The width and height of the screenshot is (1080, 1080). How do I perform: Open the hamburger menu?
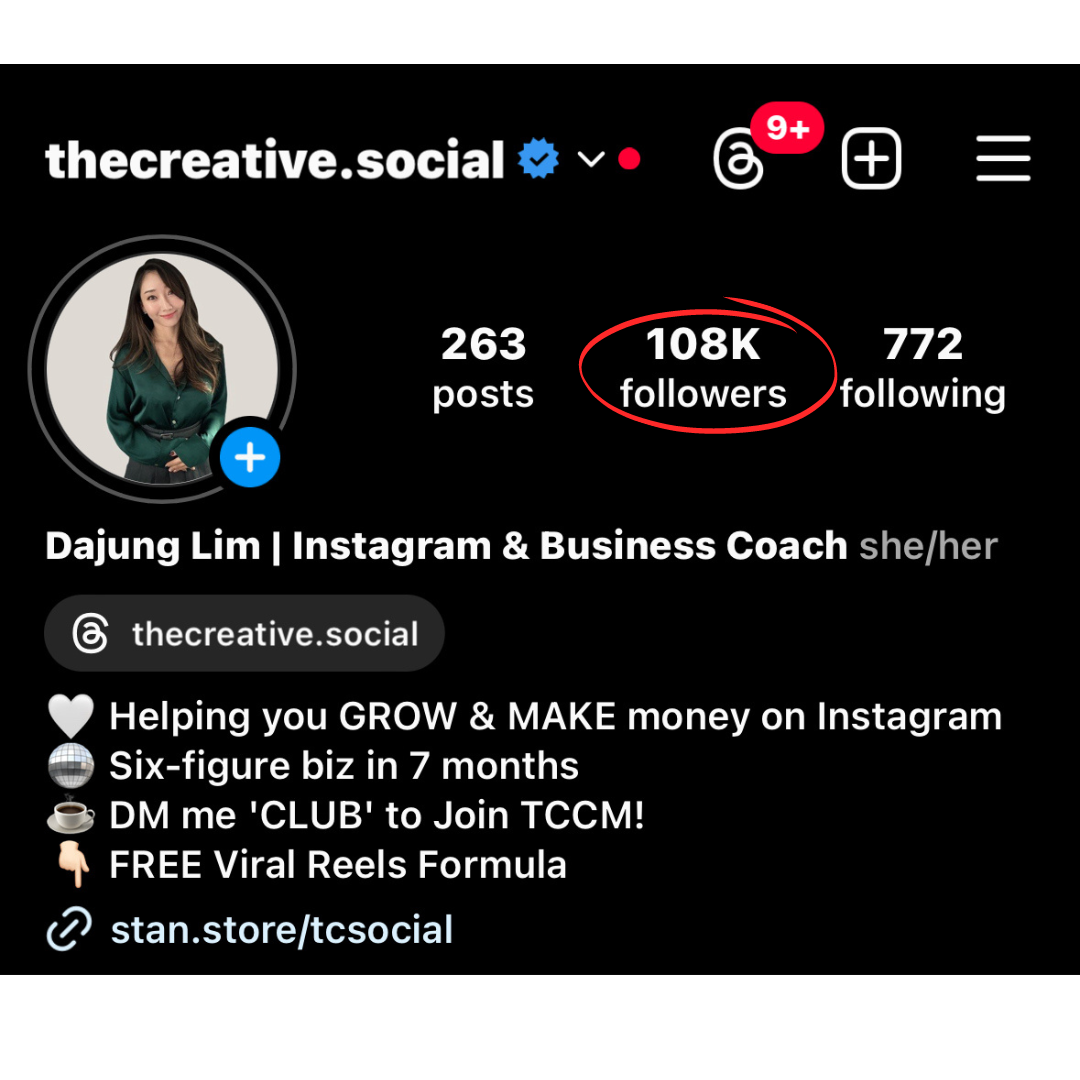[1003, 158]
